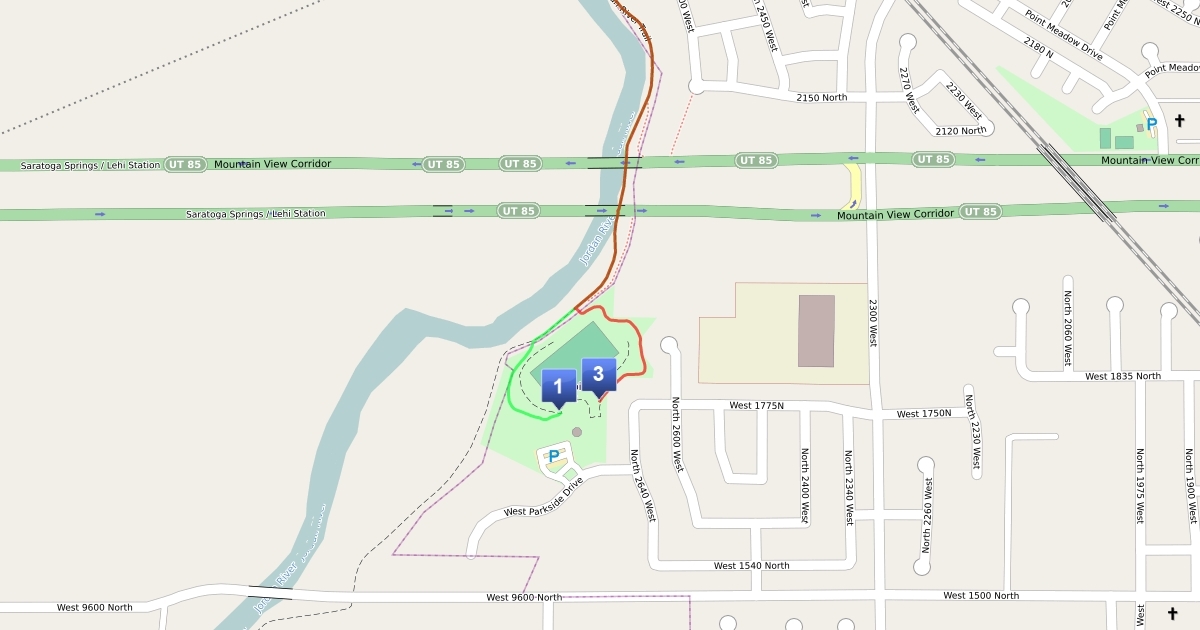Select map marker number 1
Viewport: 1200px width, 630px height.
(559, 386)
